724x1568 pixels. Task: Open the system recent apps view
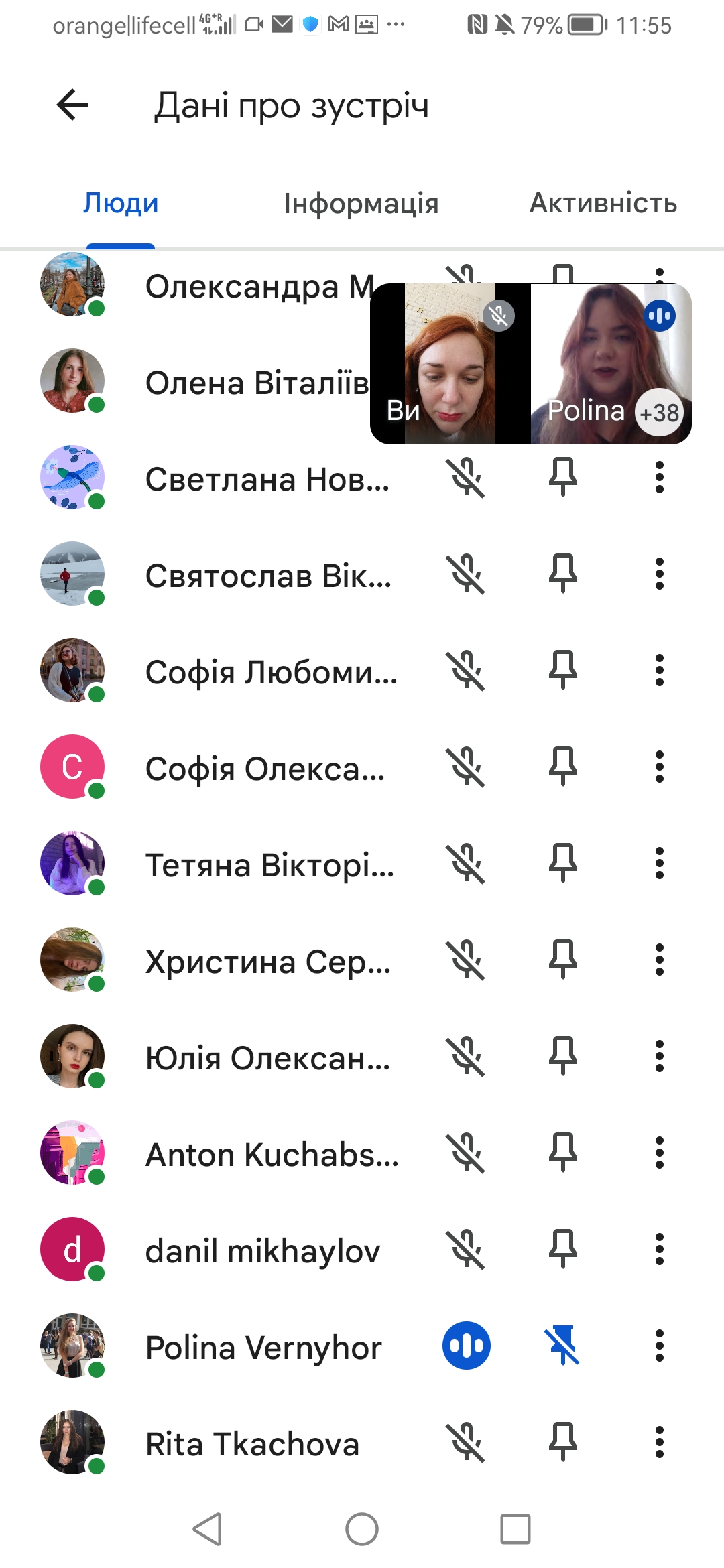[515, 1529]
